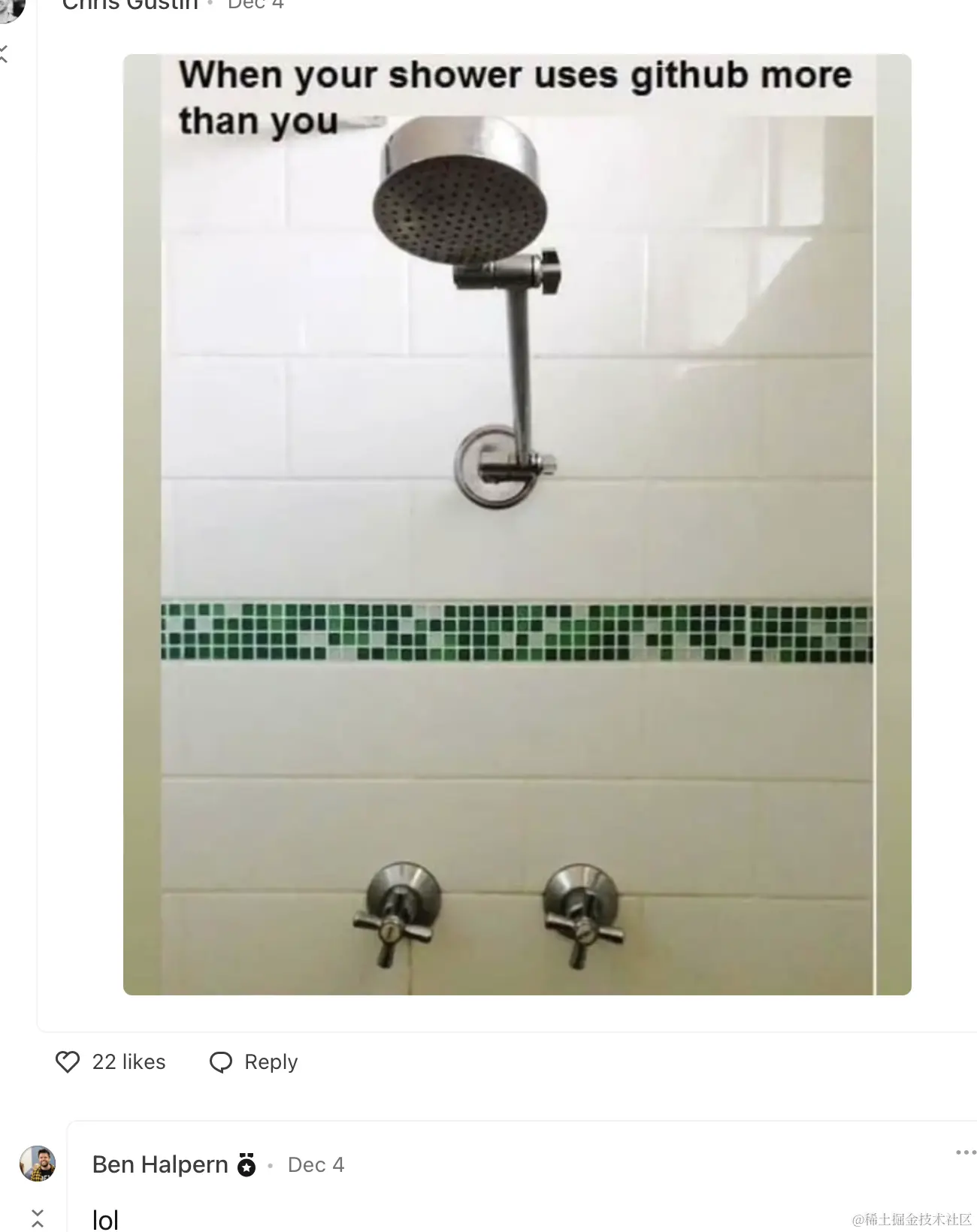
Task: Click the Dec 4 timestamp on Ben's comment
Action: 316,1164
